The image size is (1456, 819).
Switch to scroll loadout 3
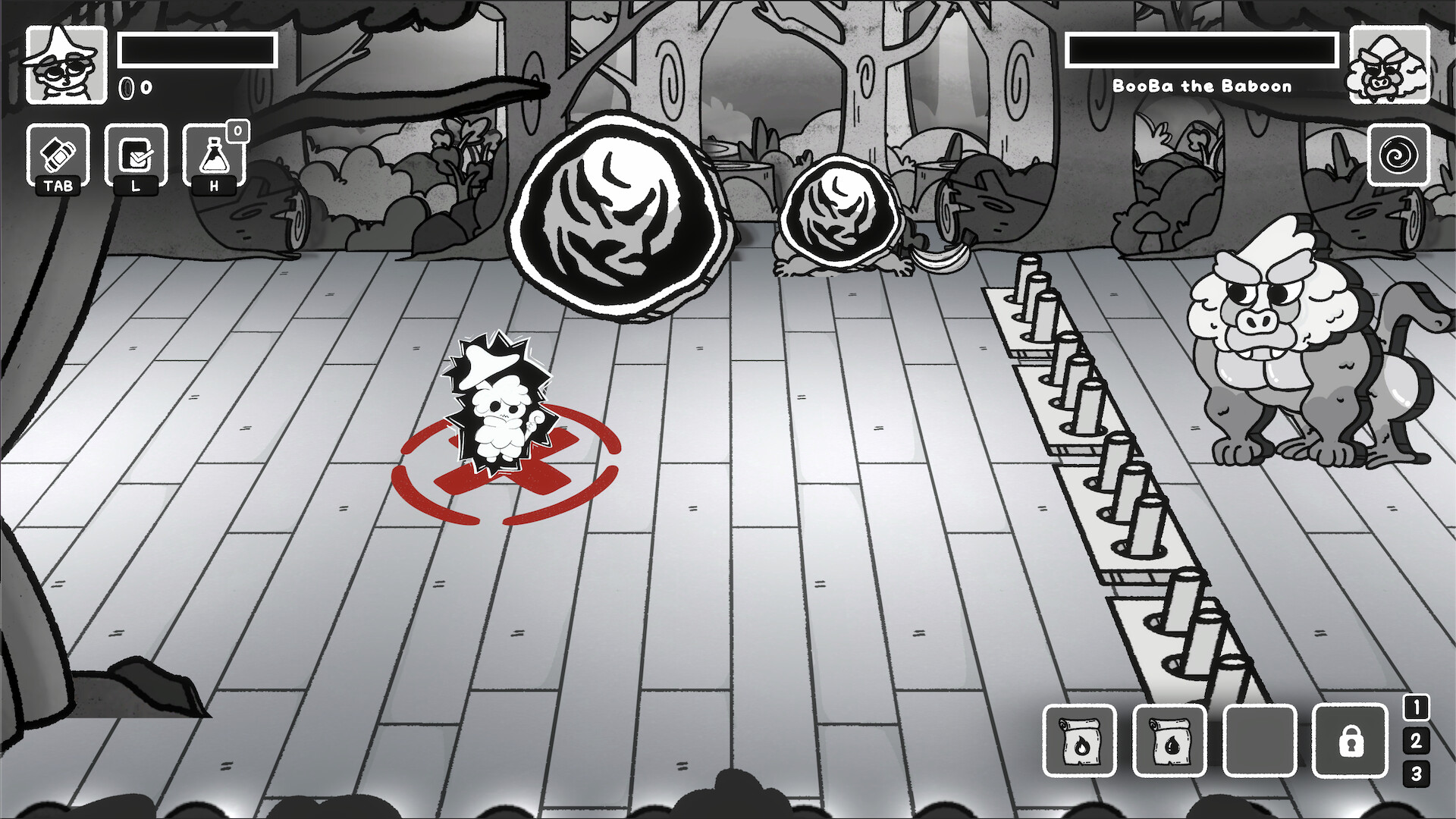tap(1416, 774)
